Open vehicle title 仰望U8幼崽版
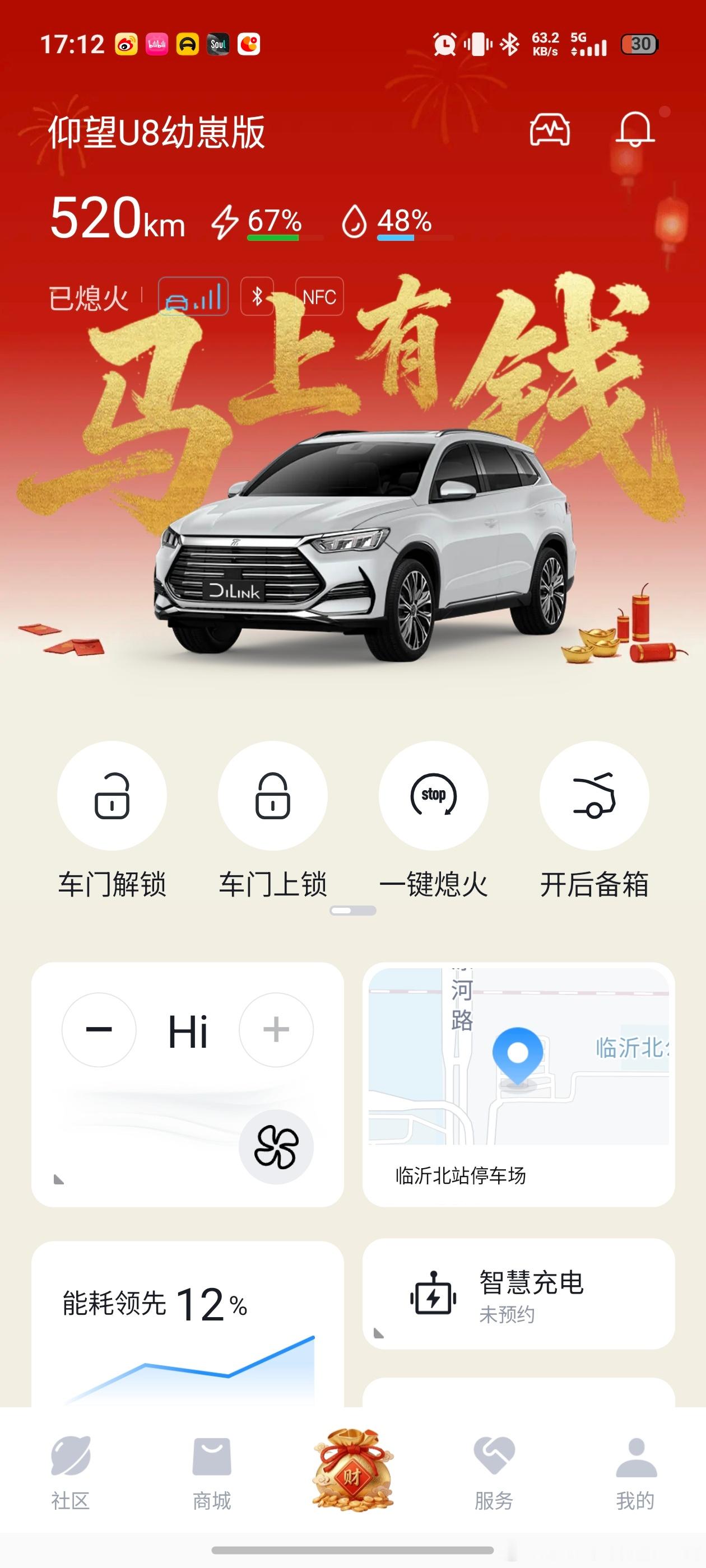The width and height of the screenshot is (706, 1568). tap(156, 133)
